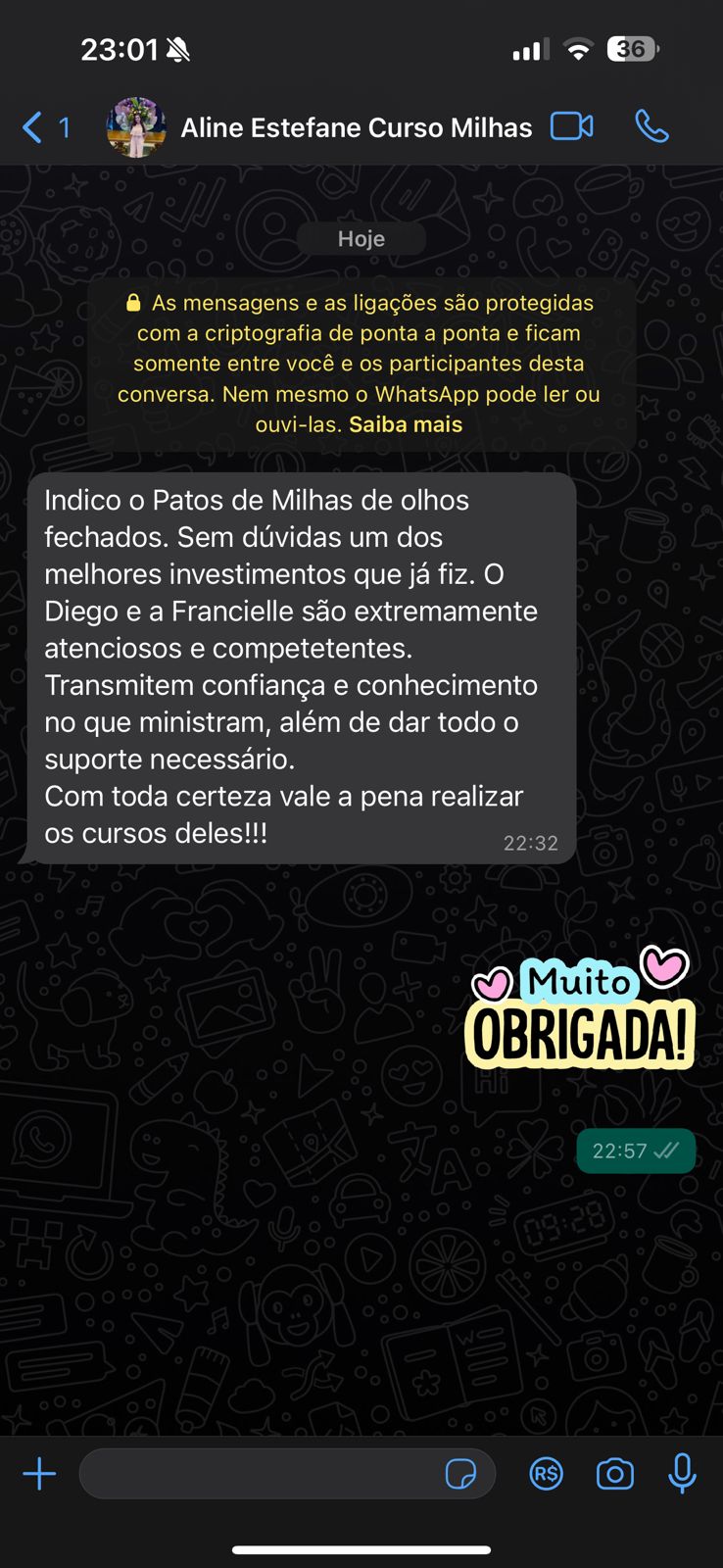
Task: Select the unread count badge showing 1
Action: 63,126
